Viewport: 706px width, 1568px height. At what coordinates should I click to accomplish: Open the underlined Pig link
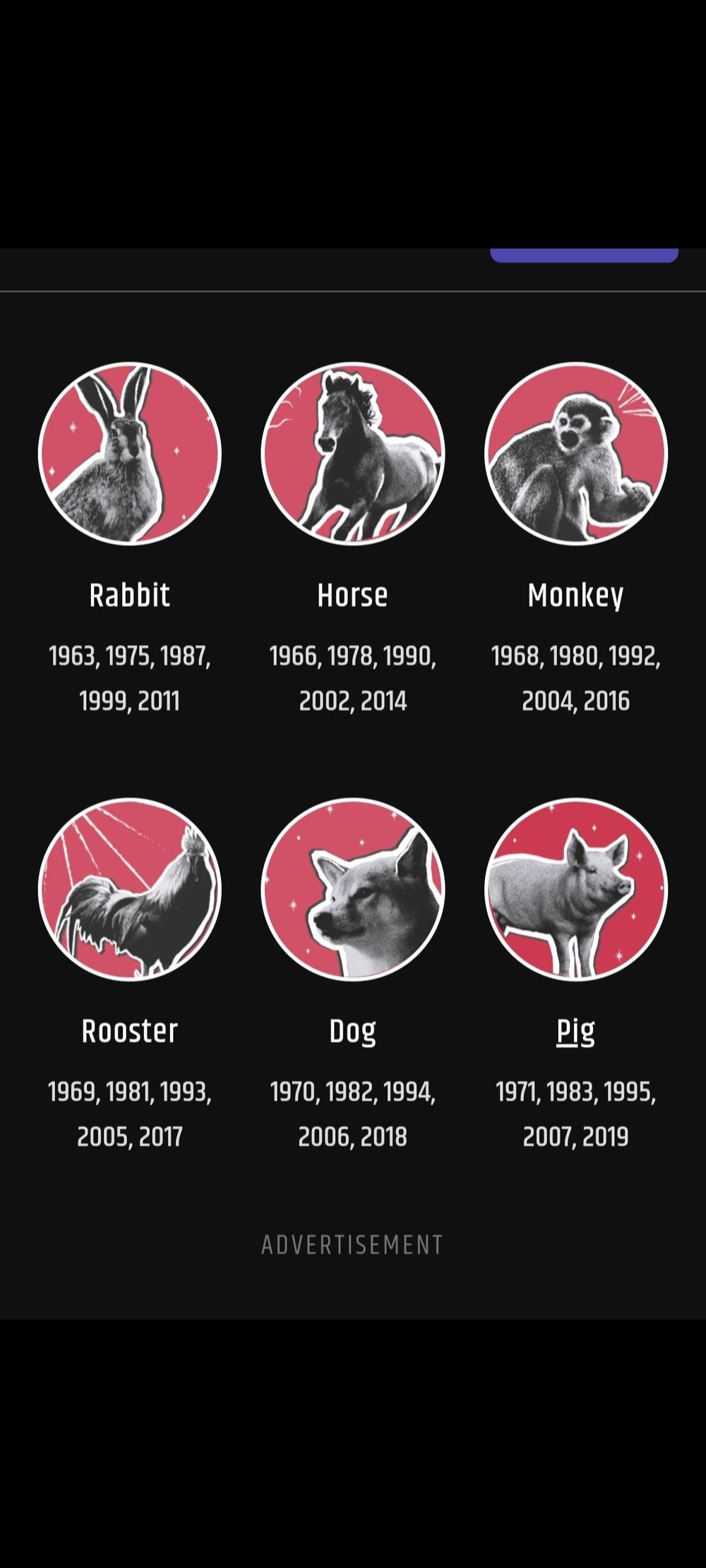(575, 1032)
